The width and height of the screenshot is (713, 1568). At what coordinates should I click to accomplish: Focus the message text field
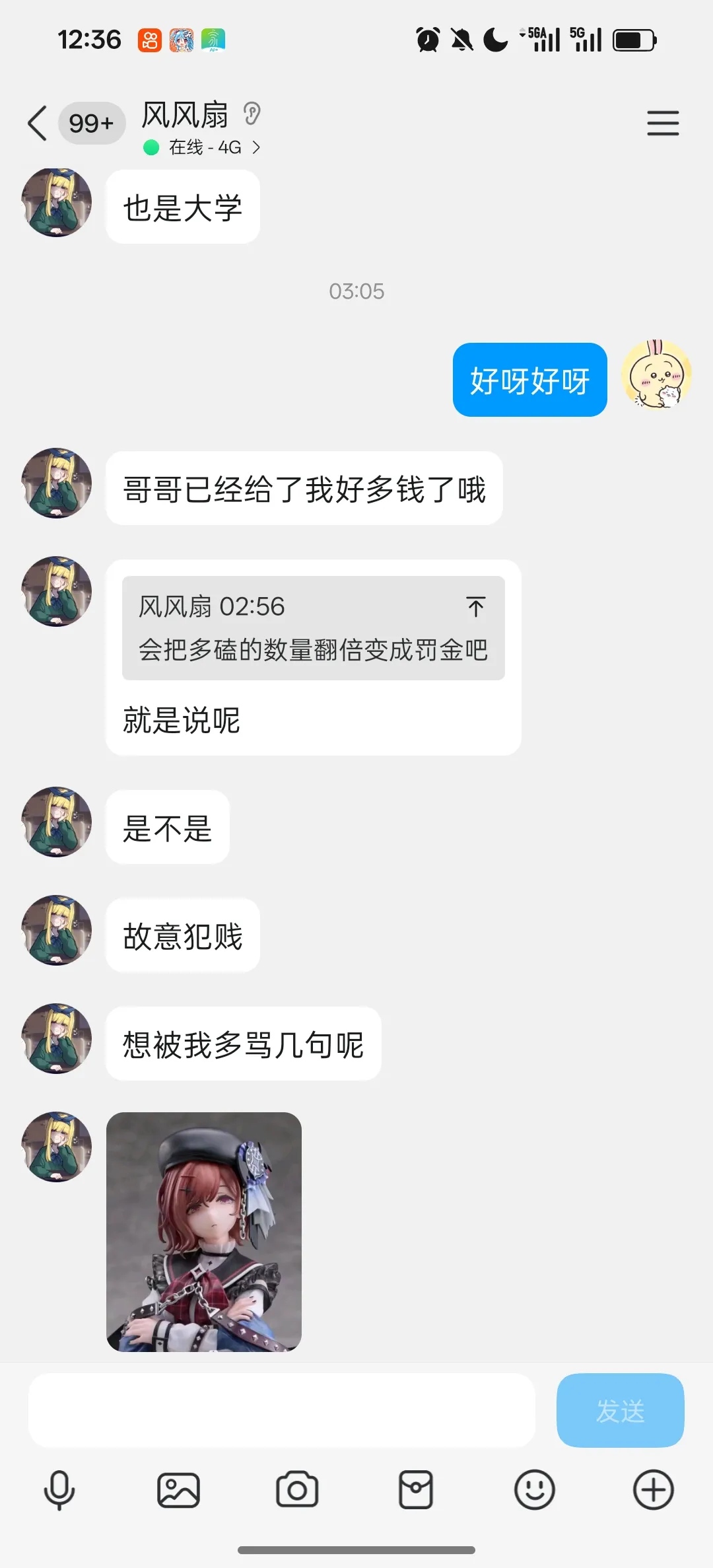281,1410
